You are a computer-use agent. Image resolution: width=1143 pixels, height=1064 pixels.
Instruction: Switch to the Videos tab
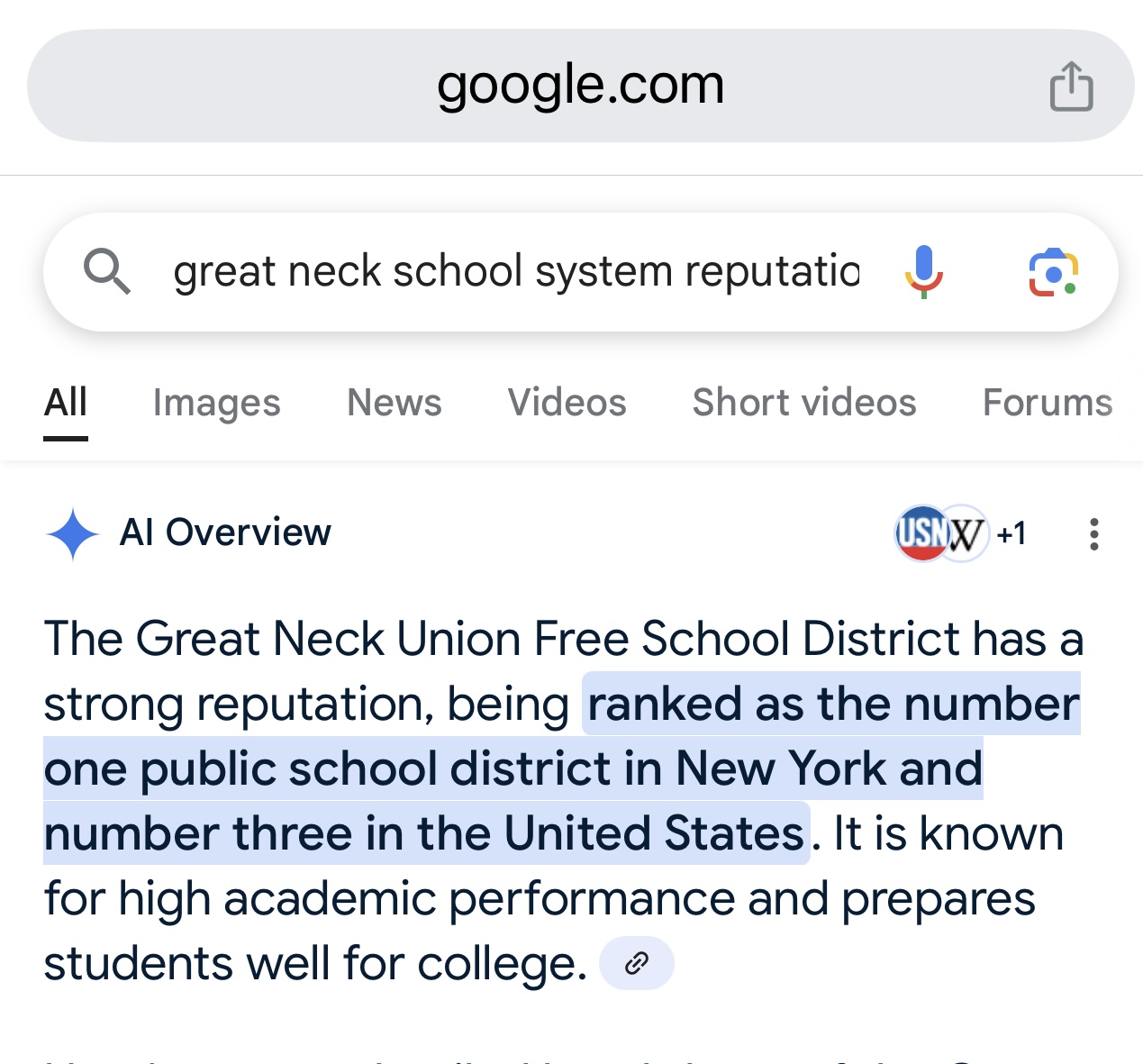(x=567, y=403)
